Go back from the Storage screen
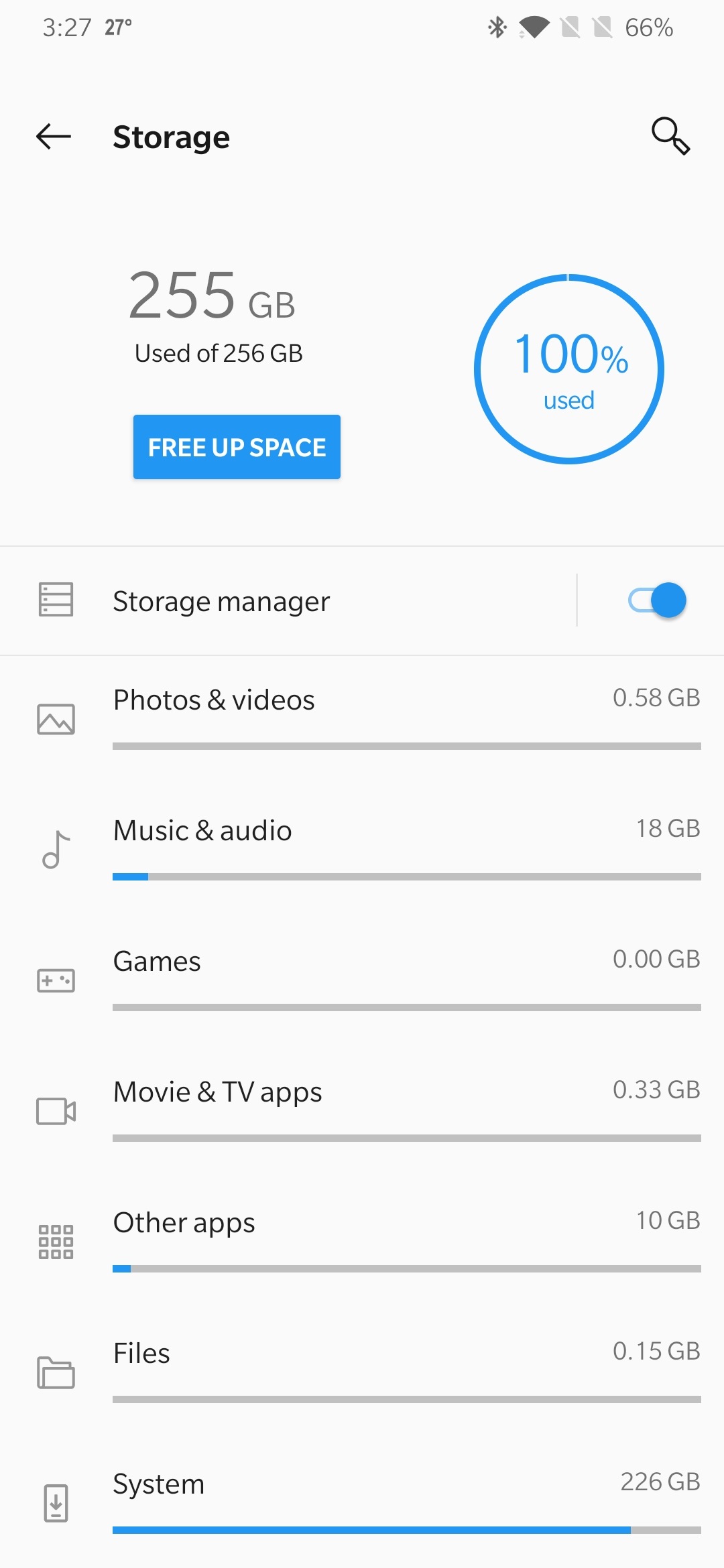724x1568 pixels. click(54, 137)
